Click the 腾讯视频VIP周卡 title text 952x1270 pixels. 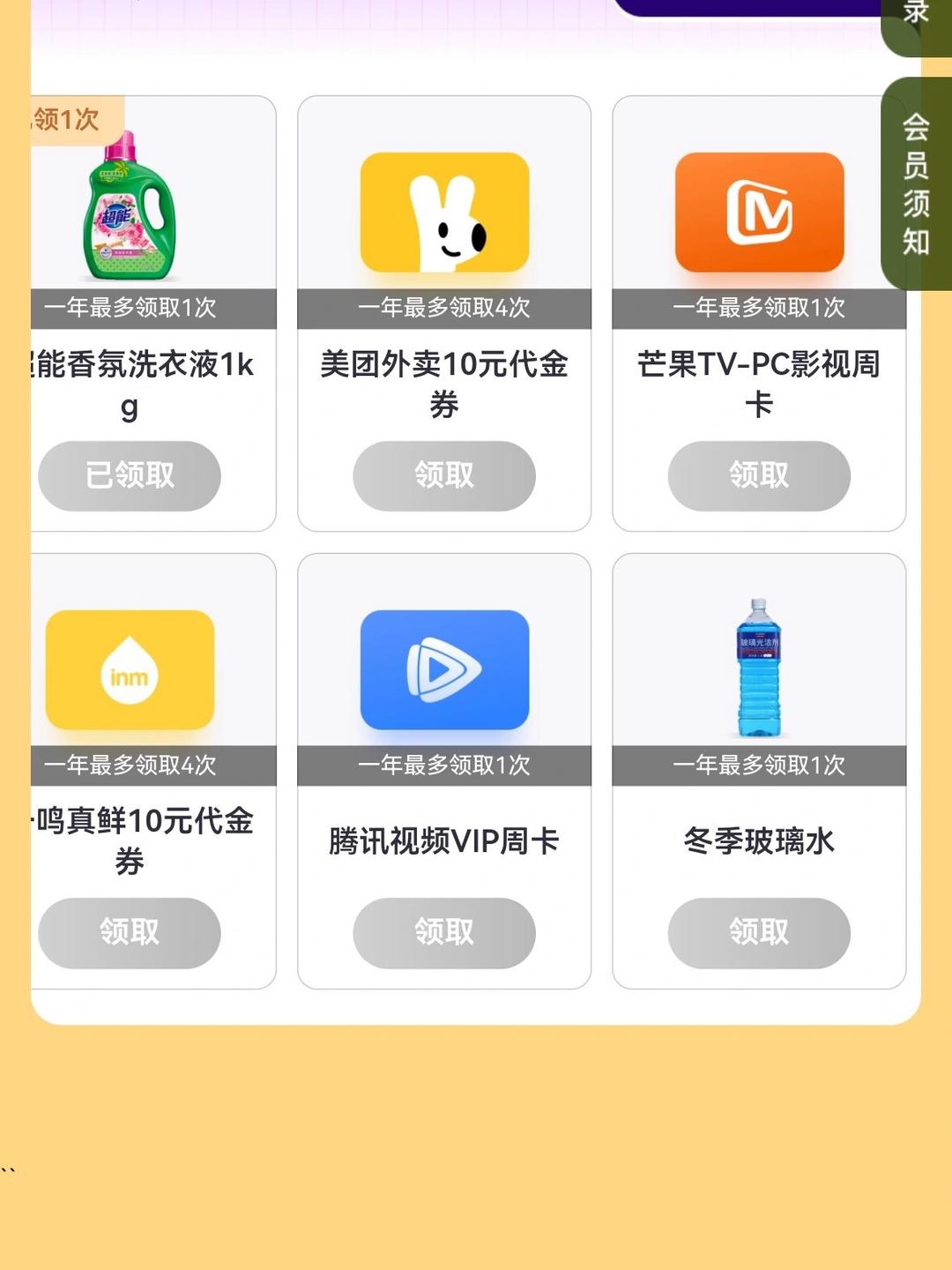pyautogui.click(x=443, y=842)
